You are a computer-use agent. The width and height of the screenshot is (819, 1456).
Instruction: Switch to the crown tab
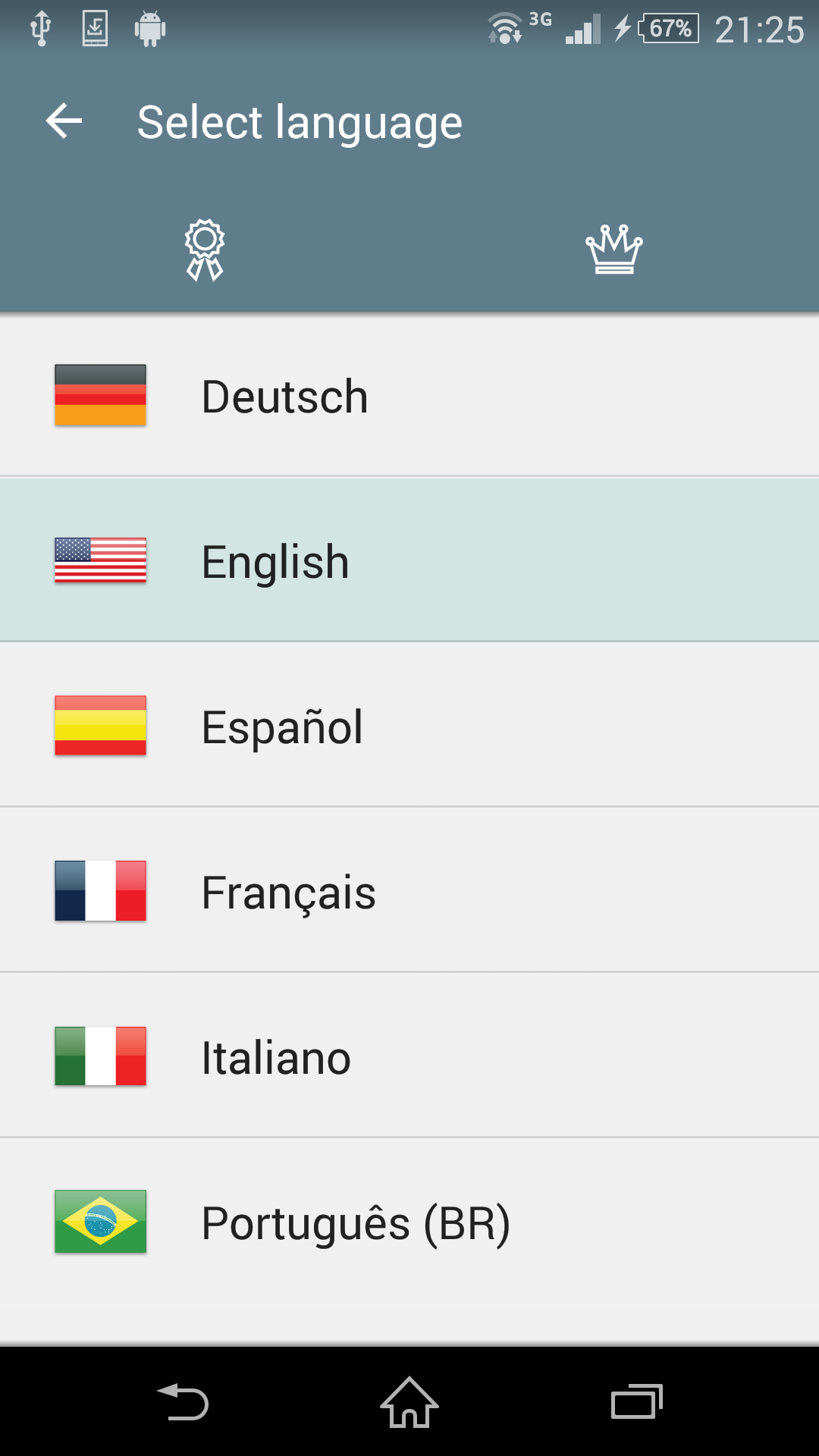point(613,249)
